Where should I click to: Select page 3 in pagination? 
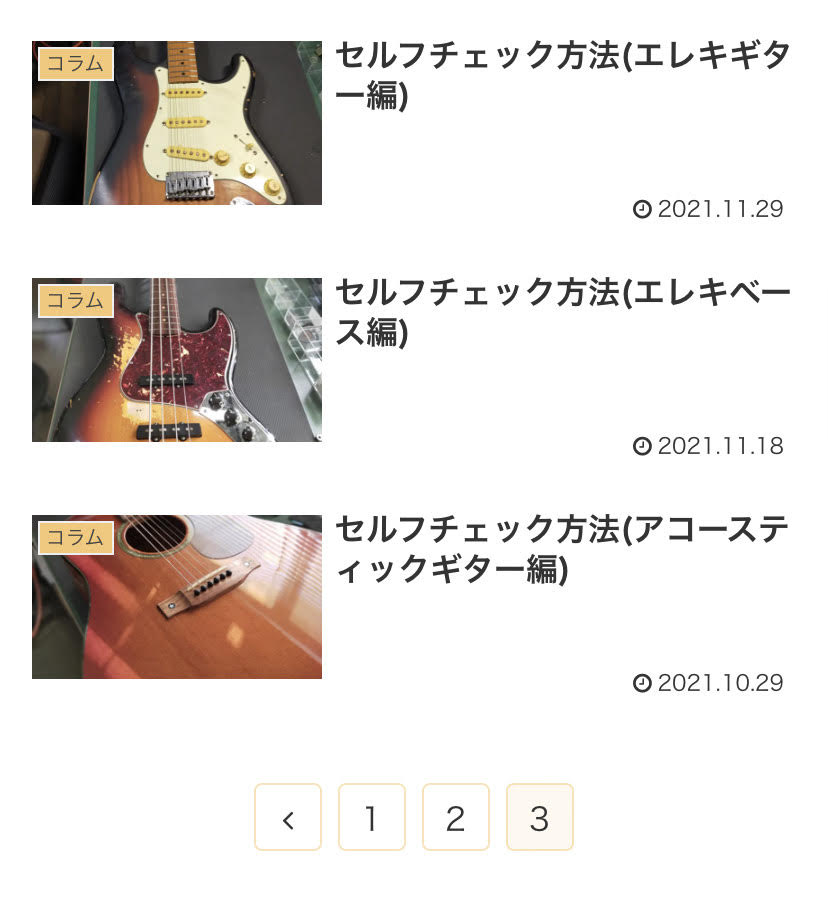click(540, 817)
